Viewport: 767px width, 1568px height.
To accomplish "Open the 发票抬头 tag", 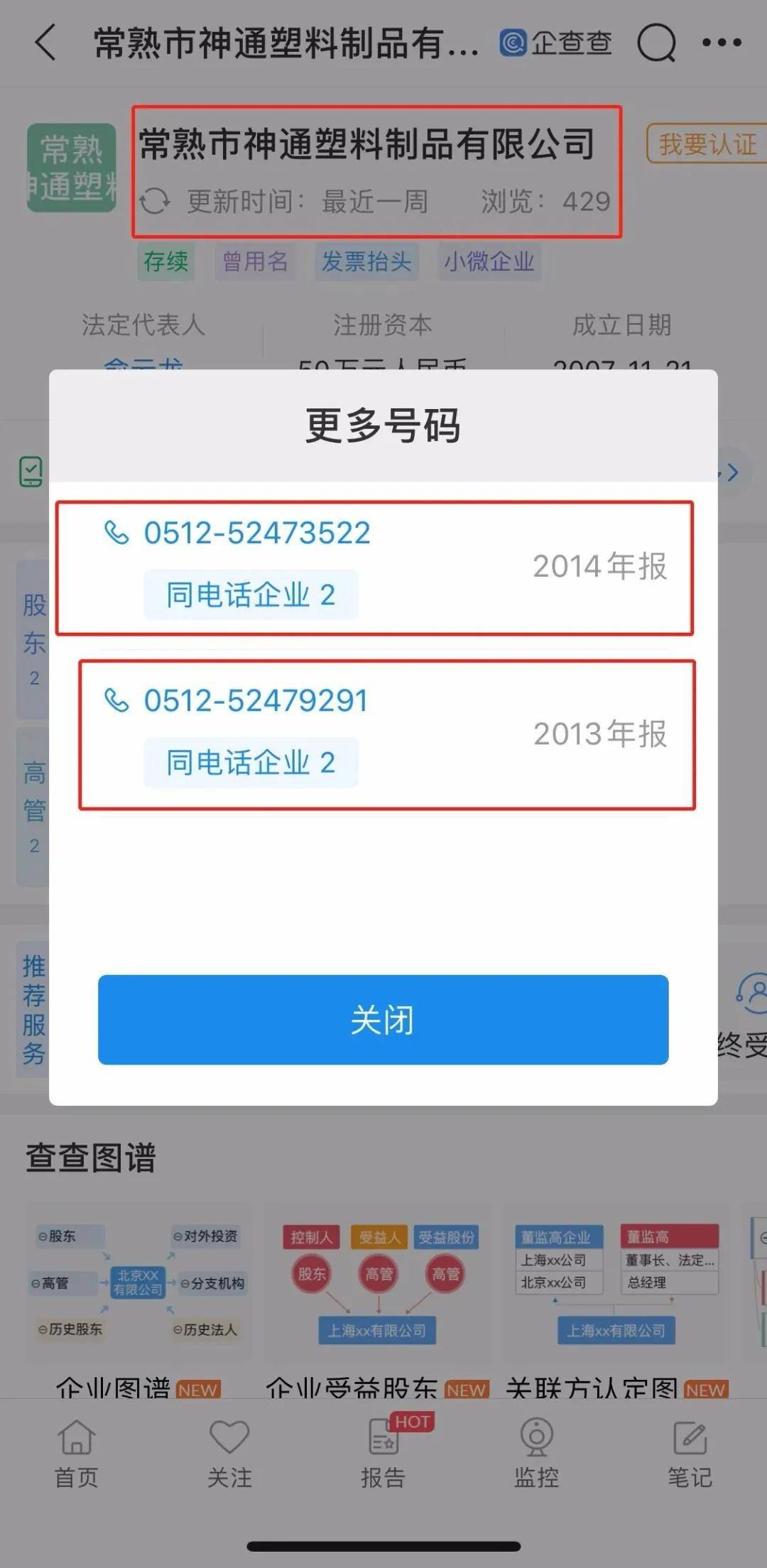I will tap(366, 261).
